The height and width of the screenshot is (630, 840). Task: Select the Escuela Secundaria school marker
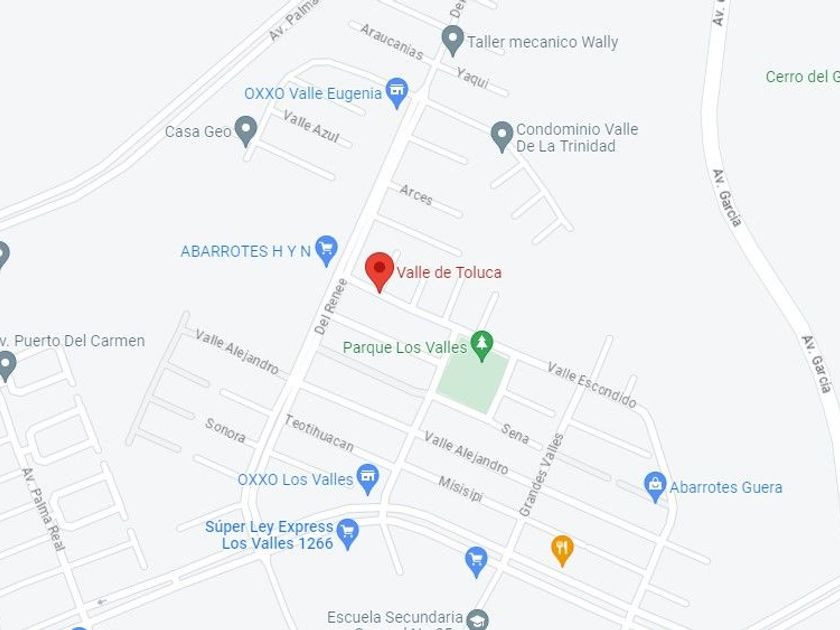pyautogui.click(x=477, y=620)
